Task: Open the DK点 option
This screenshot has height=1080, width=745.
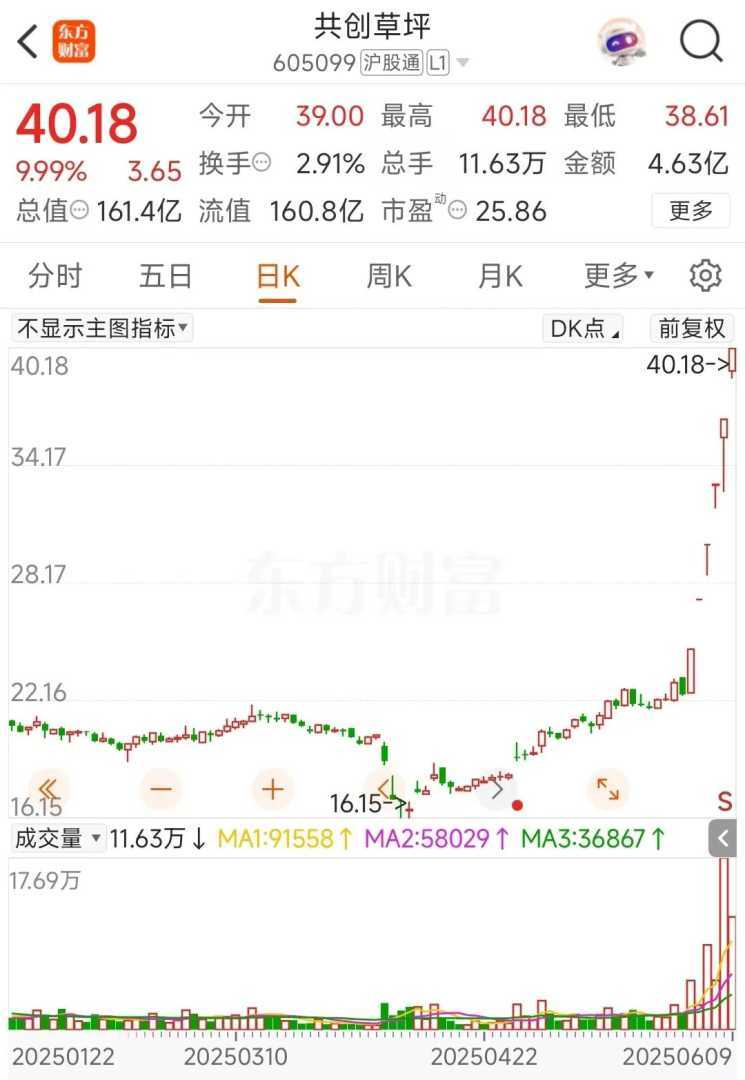Action: (584, 328)
